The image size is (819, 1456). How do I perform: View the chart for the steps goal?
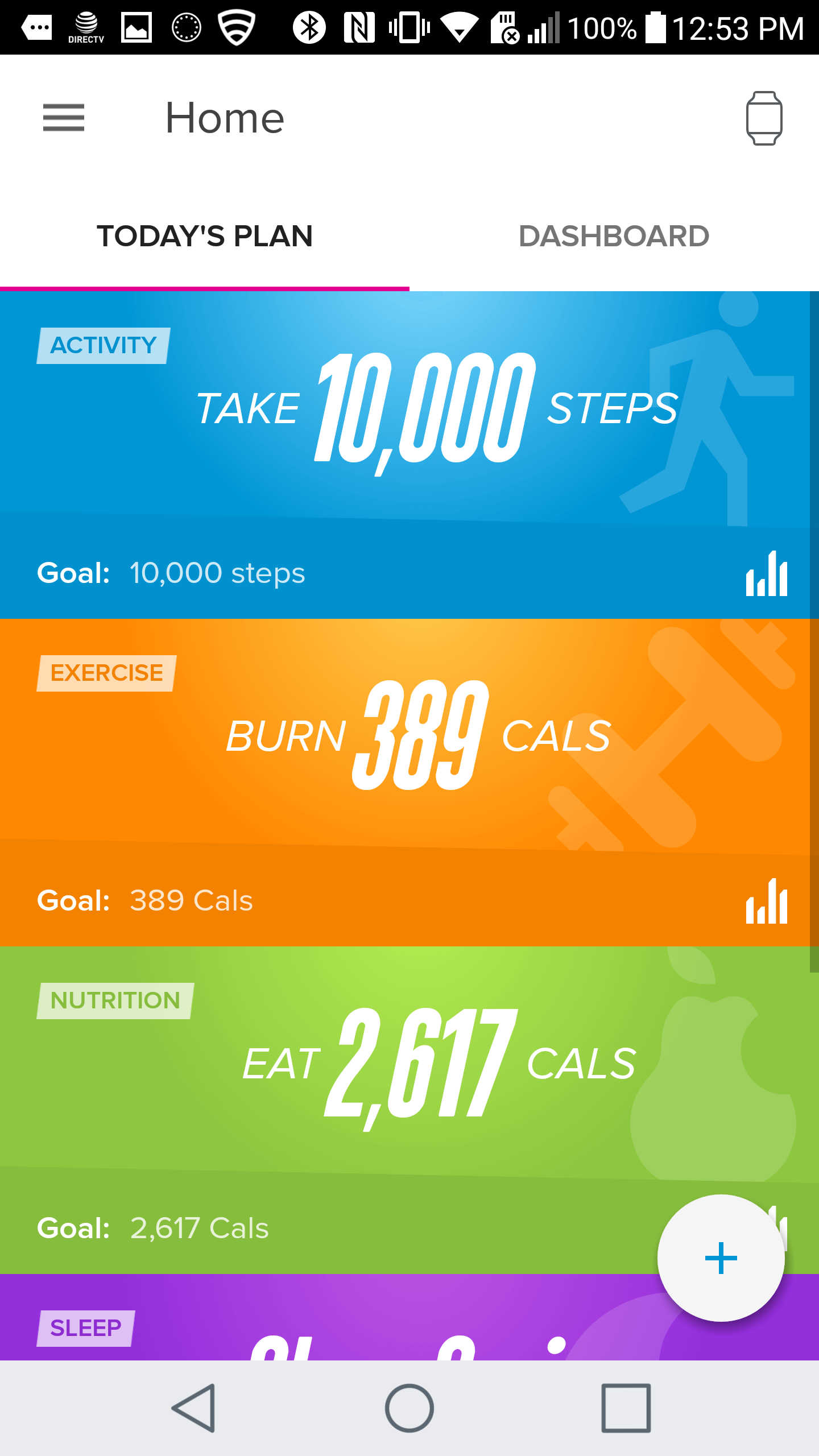click(x=767, y=573)
